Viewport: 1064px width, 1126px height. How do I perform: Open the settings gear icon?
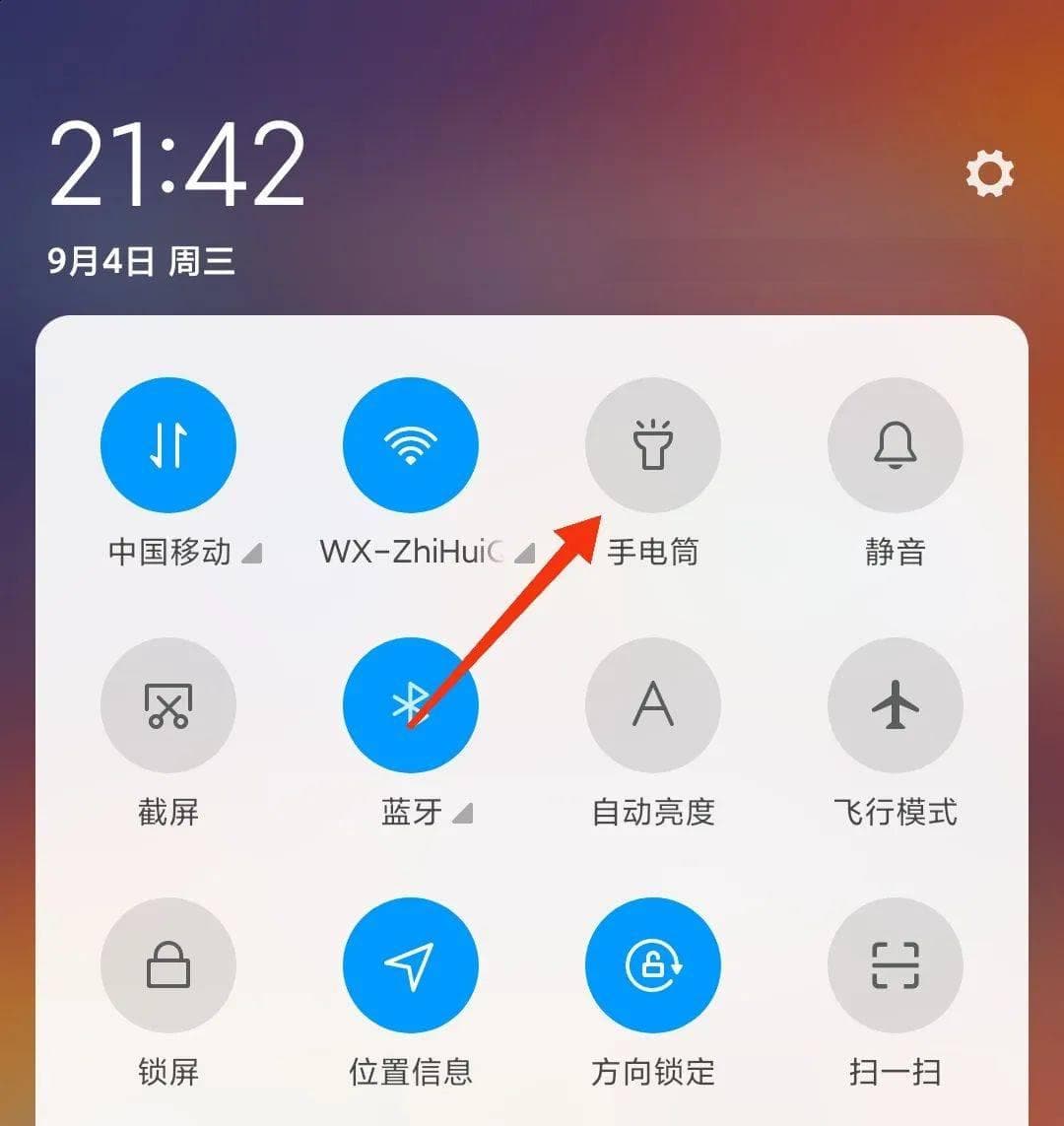coord(989,174)
